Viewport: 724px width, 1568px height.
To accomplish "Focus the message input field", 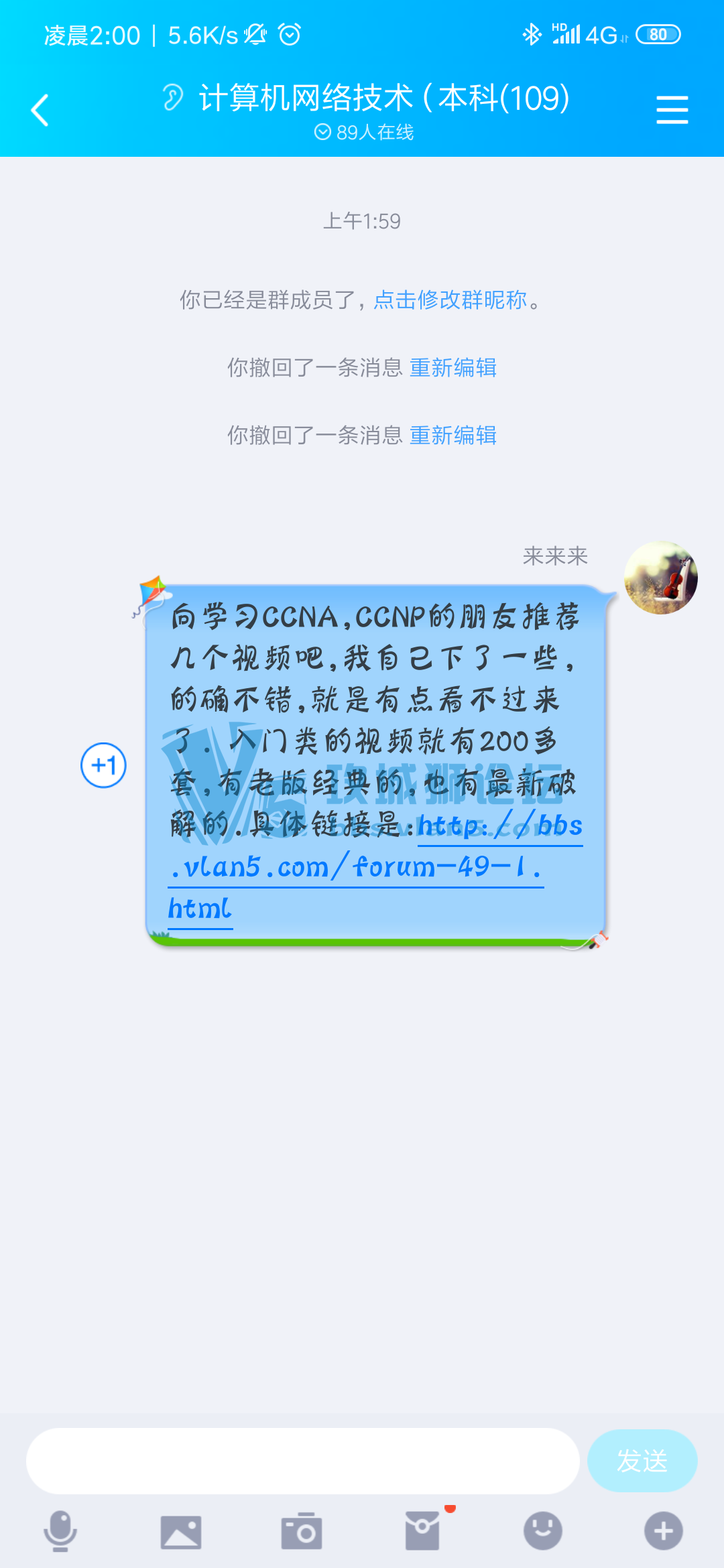I will pos(302,1461).
